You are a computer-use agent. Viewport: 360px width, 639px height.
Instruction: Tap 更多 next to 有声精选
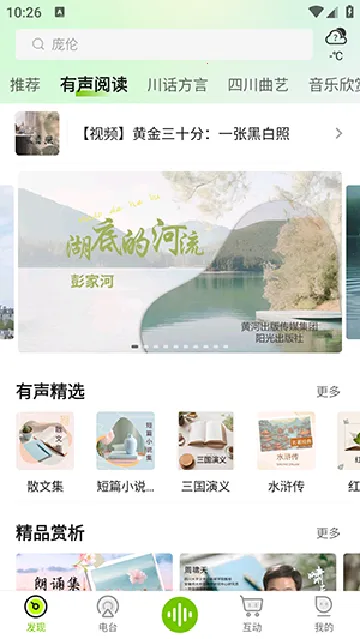[328, 392]
